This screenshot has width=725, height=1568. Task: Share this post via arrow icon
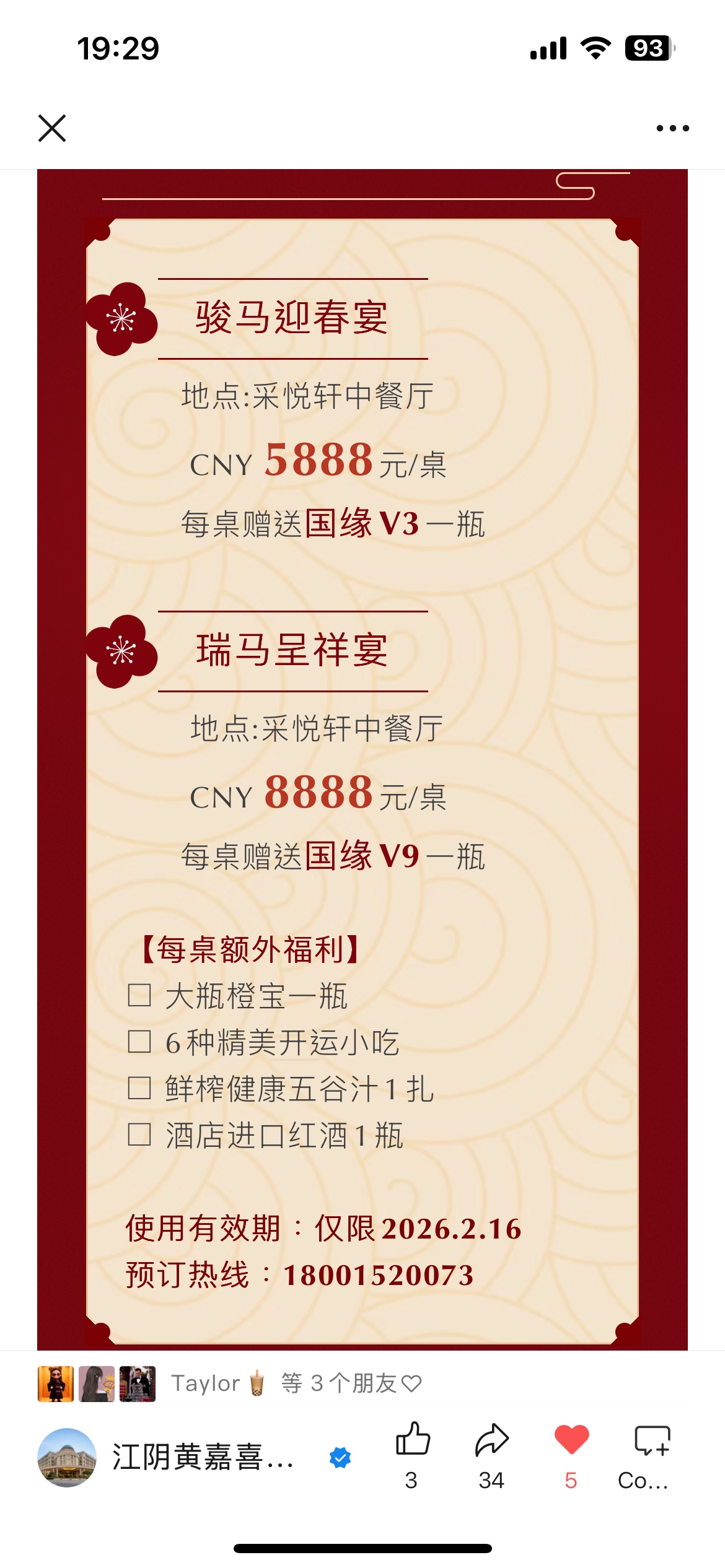pos(491,1439)
